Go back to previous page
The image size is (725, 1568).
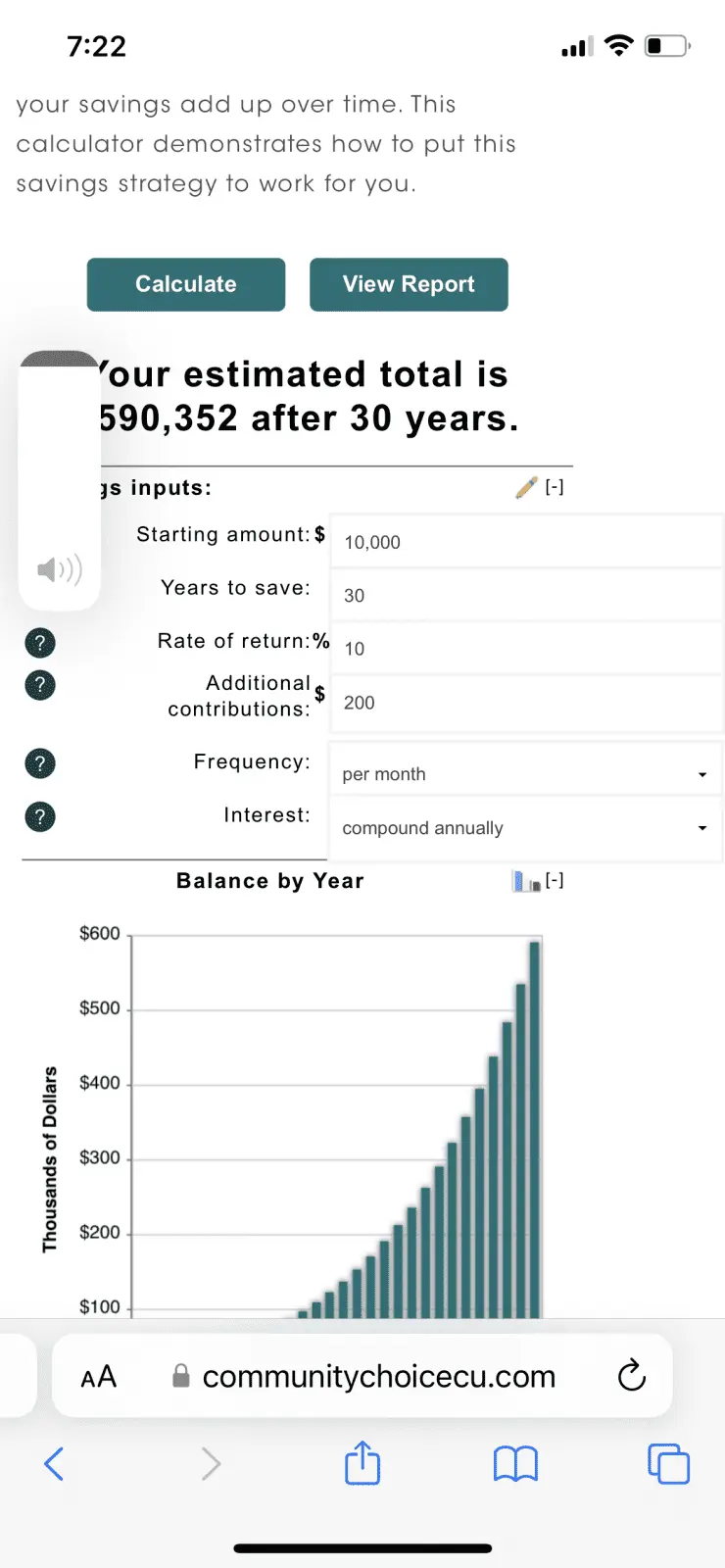tap(54, 1464)
